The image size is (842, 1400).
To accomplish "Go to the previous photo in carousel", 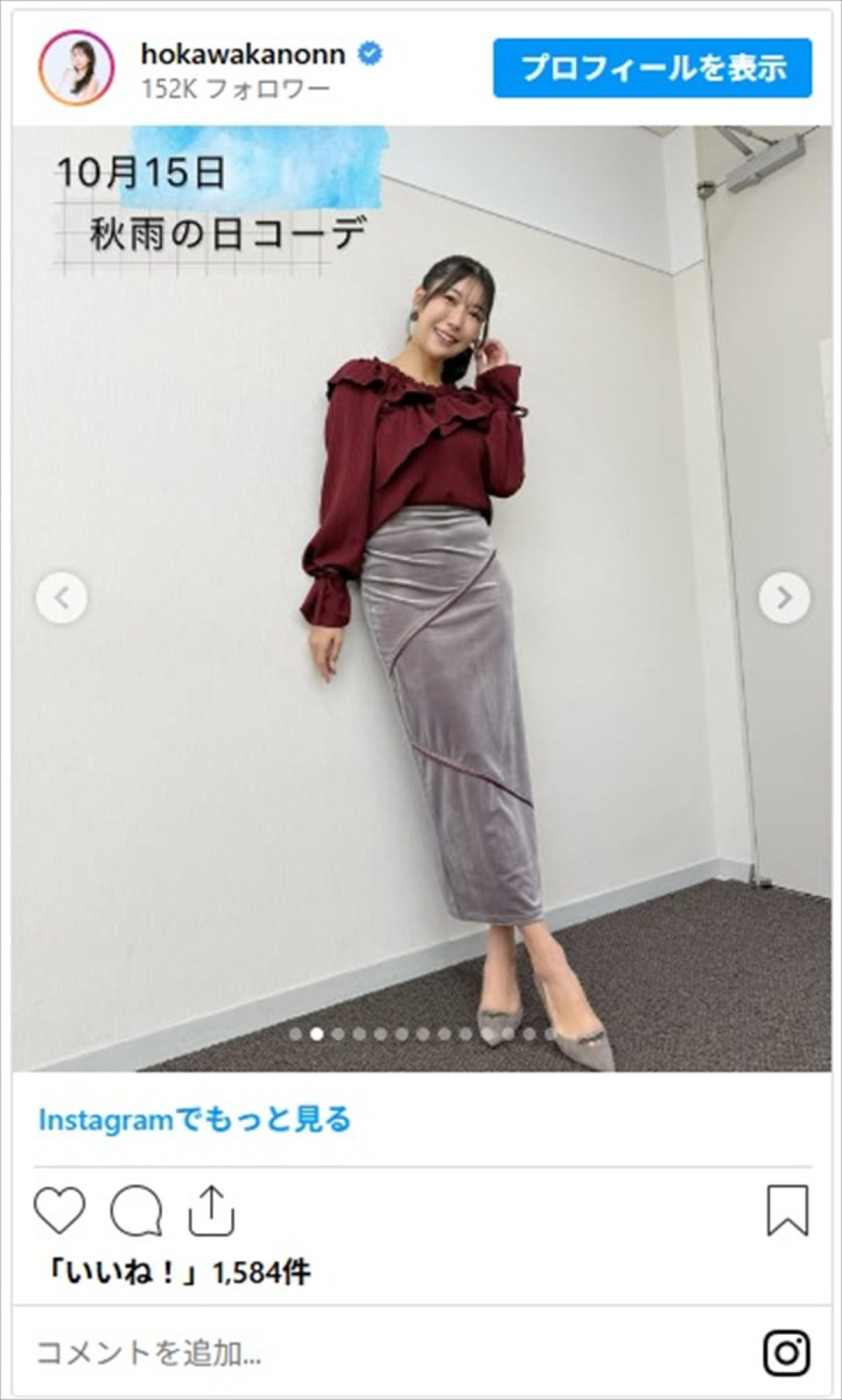I will pos(62,598).
